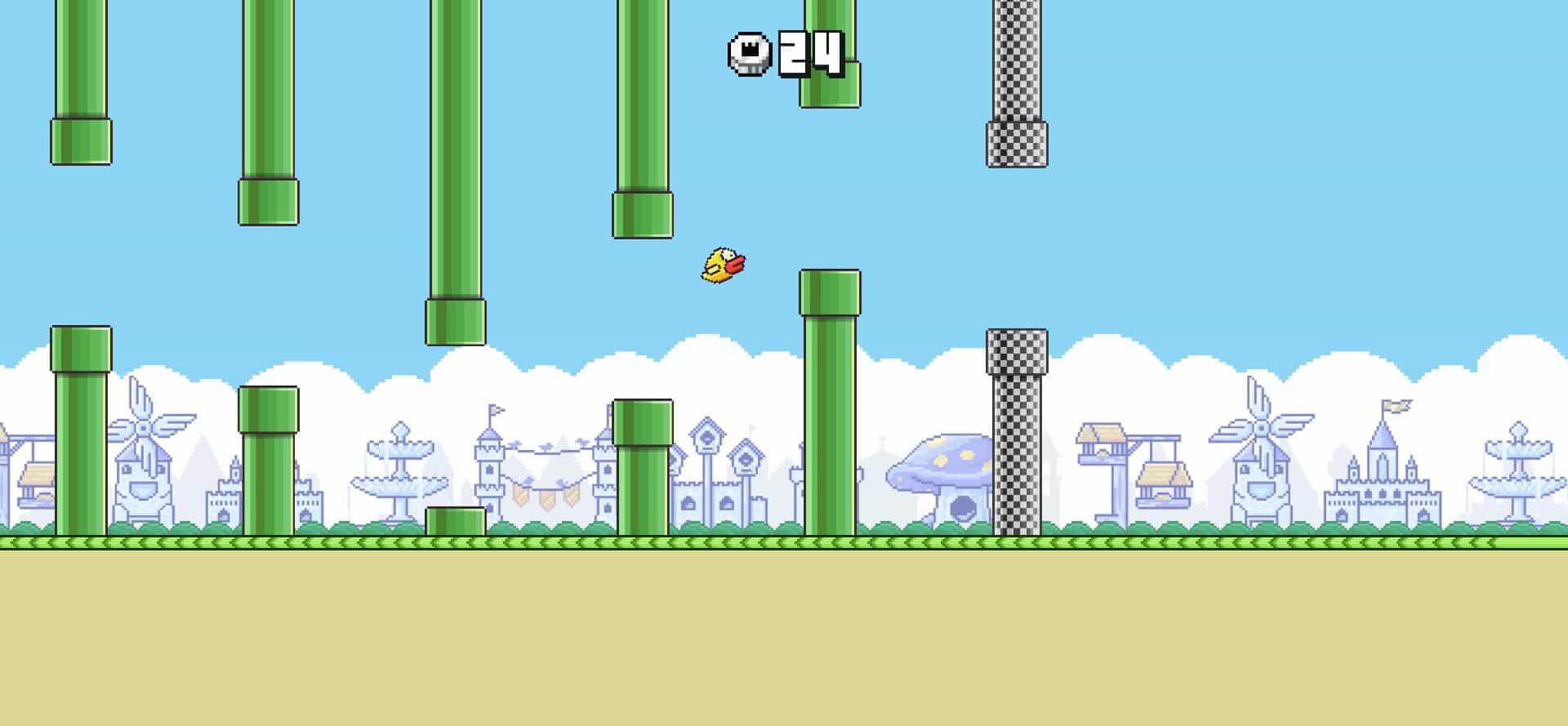Tap the game area to flap the bird
Screen dimensions: 1568x726
coord(784,363)
